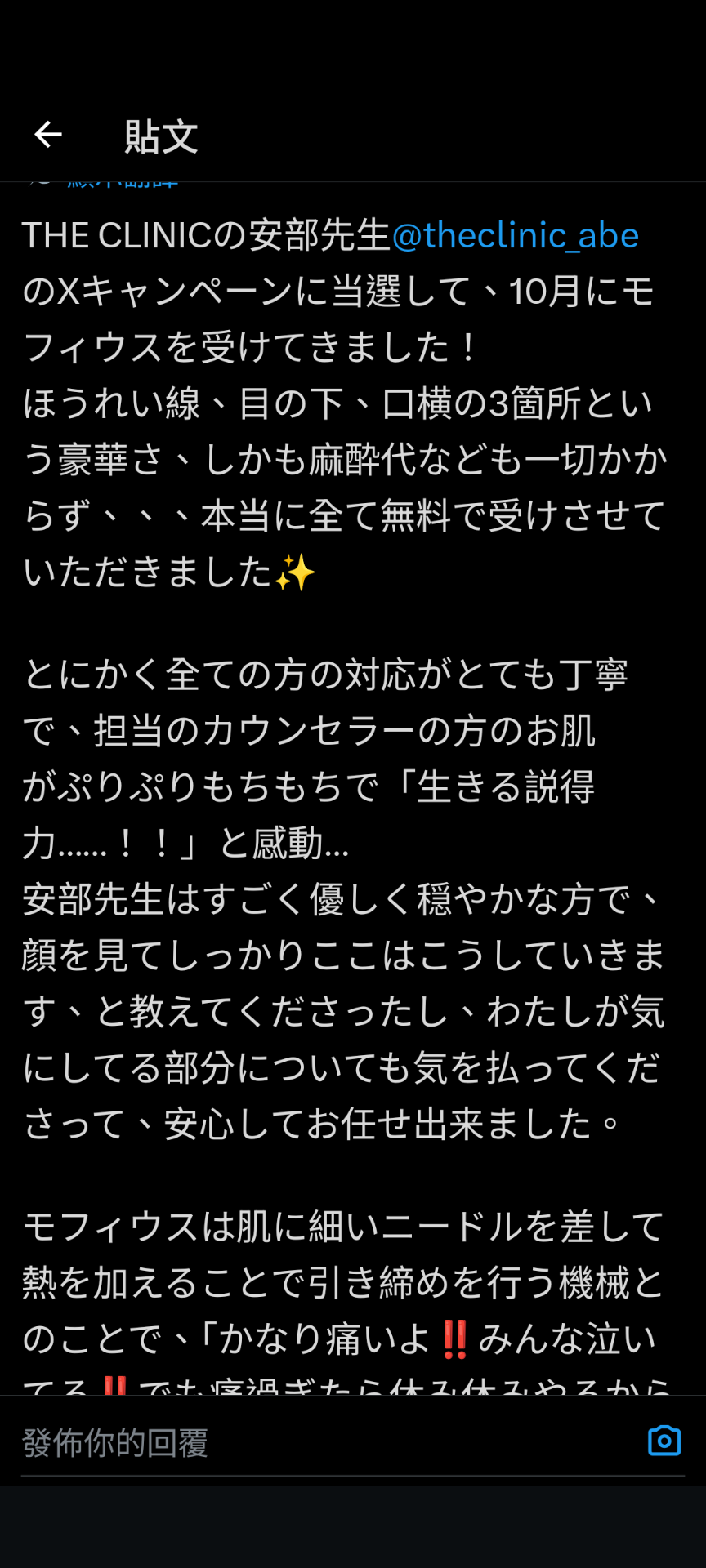Open the @theclinic_abe profile link
Screen dimensions: 706x1568
point(515,236)
